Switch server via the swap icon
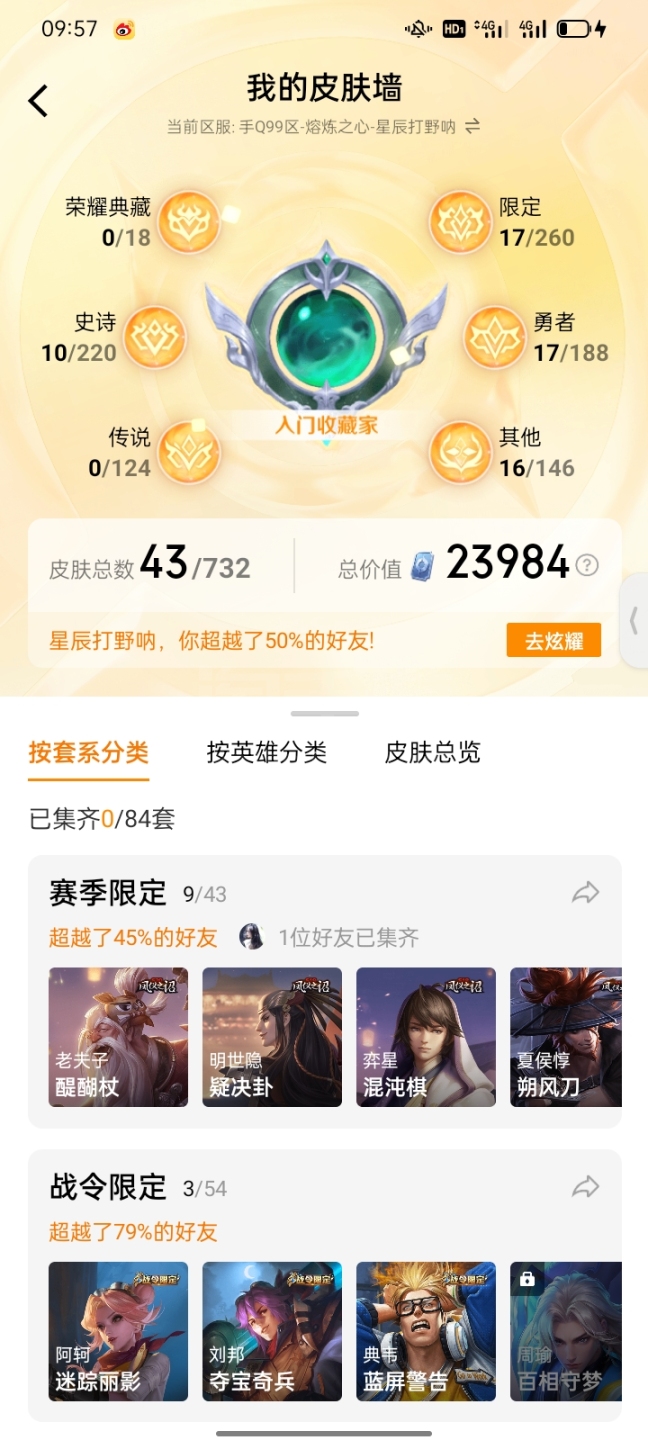Screen dimensions: 648x1440 tap(473, 126)
